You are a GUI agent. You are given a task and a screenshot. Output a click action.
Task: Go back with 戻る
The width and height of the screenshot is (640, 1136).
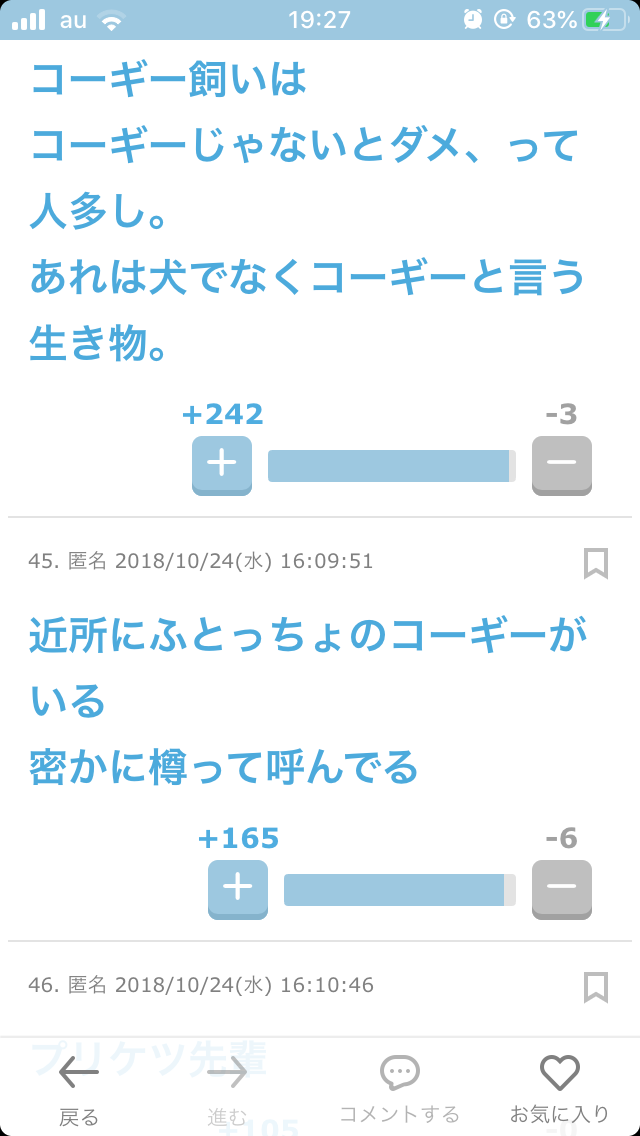(x=79, y=1090)
